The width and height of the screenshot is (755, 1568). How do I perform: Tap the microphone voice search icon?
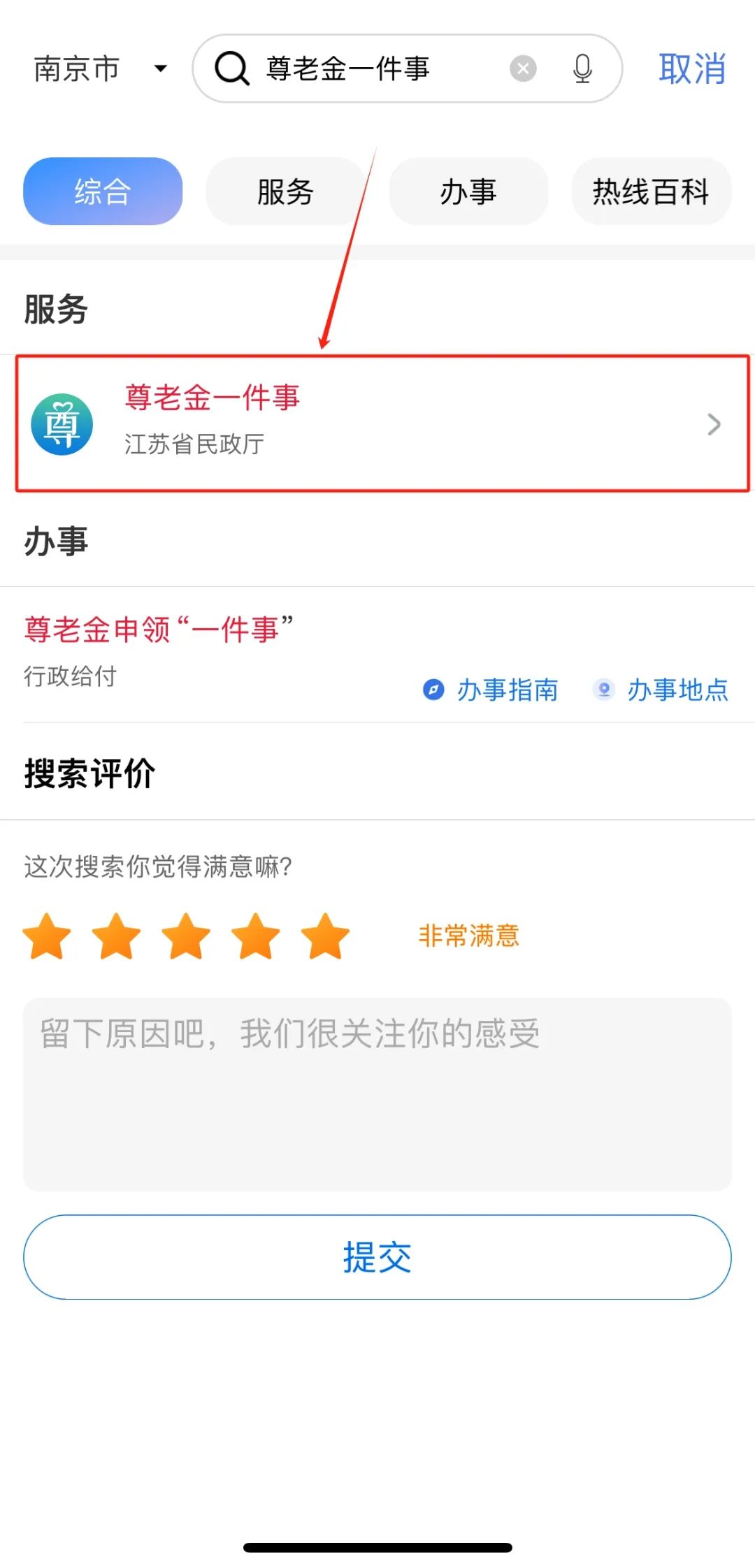582,68
